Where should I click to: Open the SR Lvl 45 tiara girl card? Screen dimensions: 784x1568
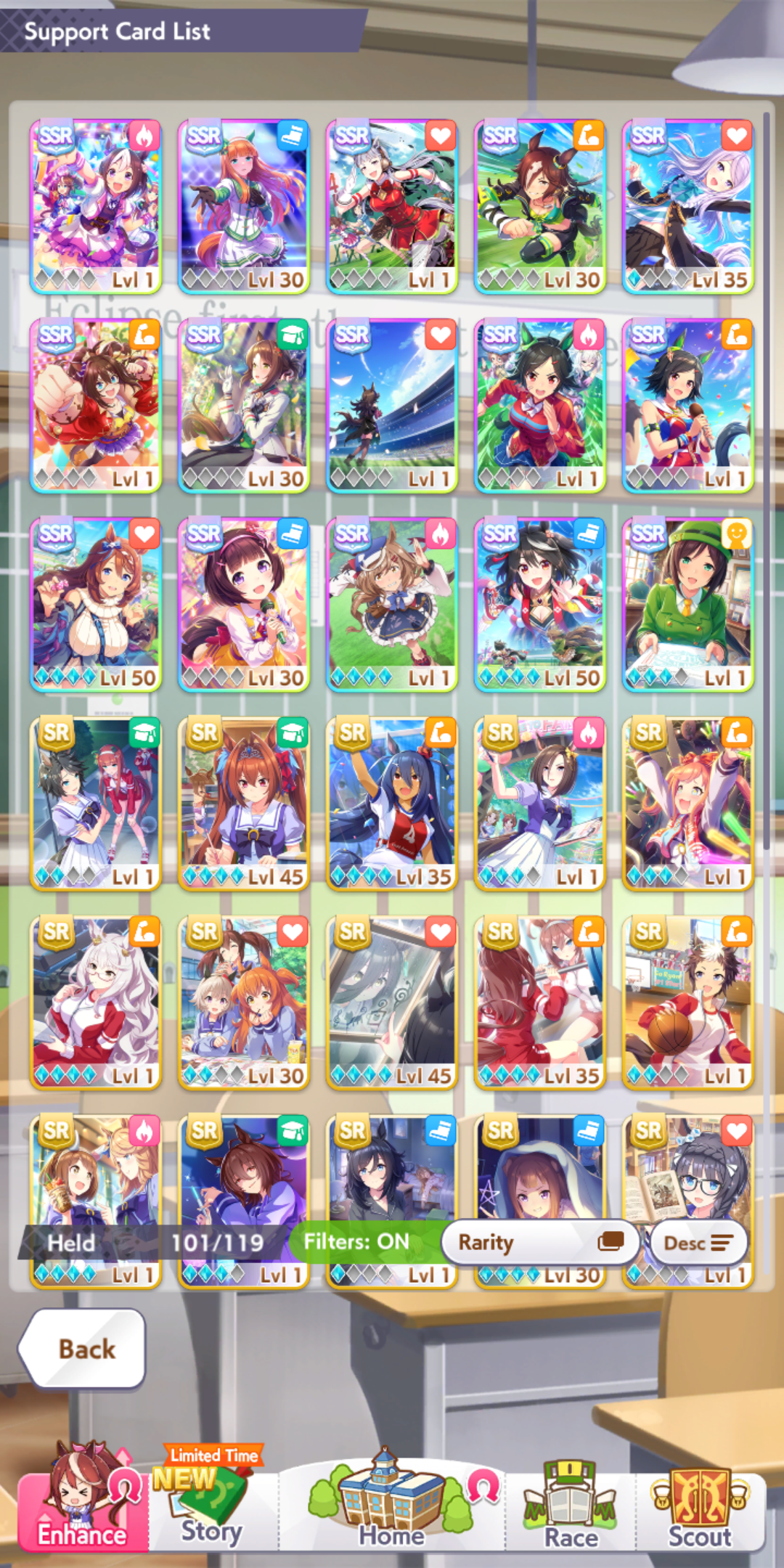tap(244, 804)
